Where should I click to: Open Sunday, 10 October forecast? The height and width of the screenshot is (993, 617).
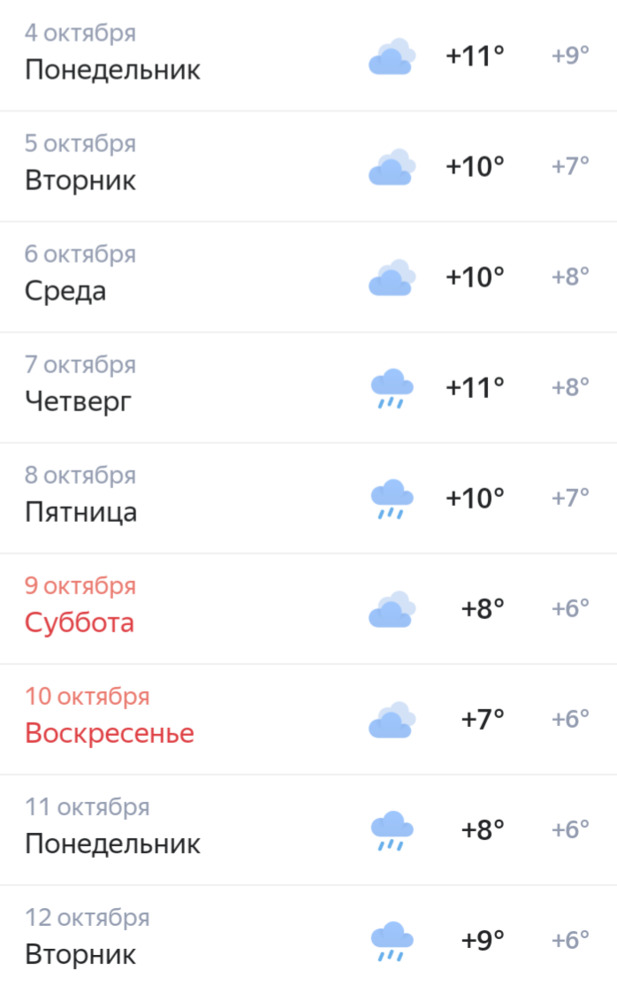(x=308, y=719)
